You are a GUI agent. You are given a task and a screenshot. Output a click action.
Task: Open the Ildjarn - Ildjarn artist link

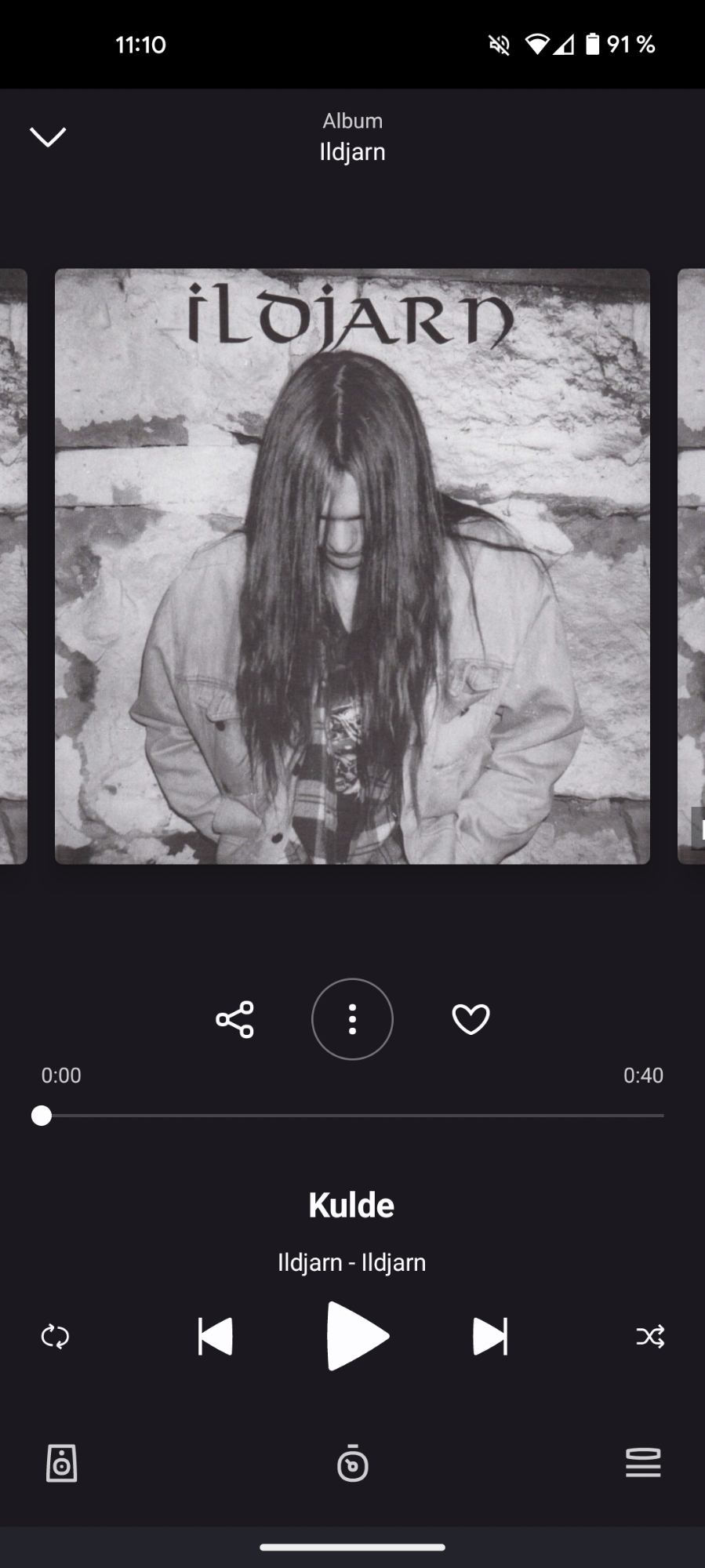[351, 1262]
